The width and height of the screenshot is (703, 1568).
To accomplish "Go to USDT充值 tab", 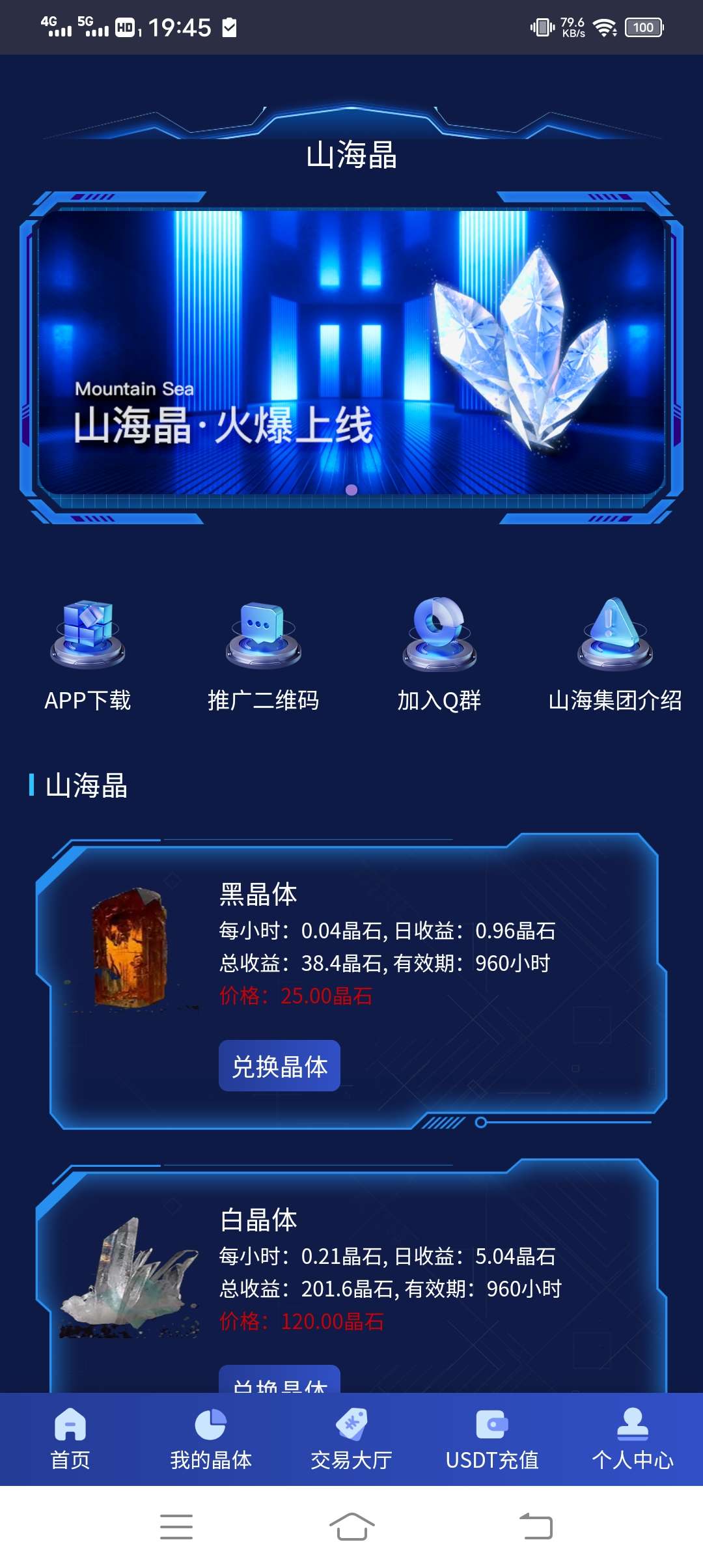I will pyautogui.click(x=492, y=1439).
